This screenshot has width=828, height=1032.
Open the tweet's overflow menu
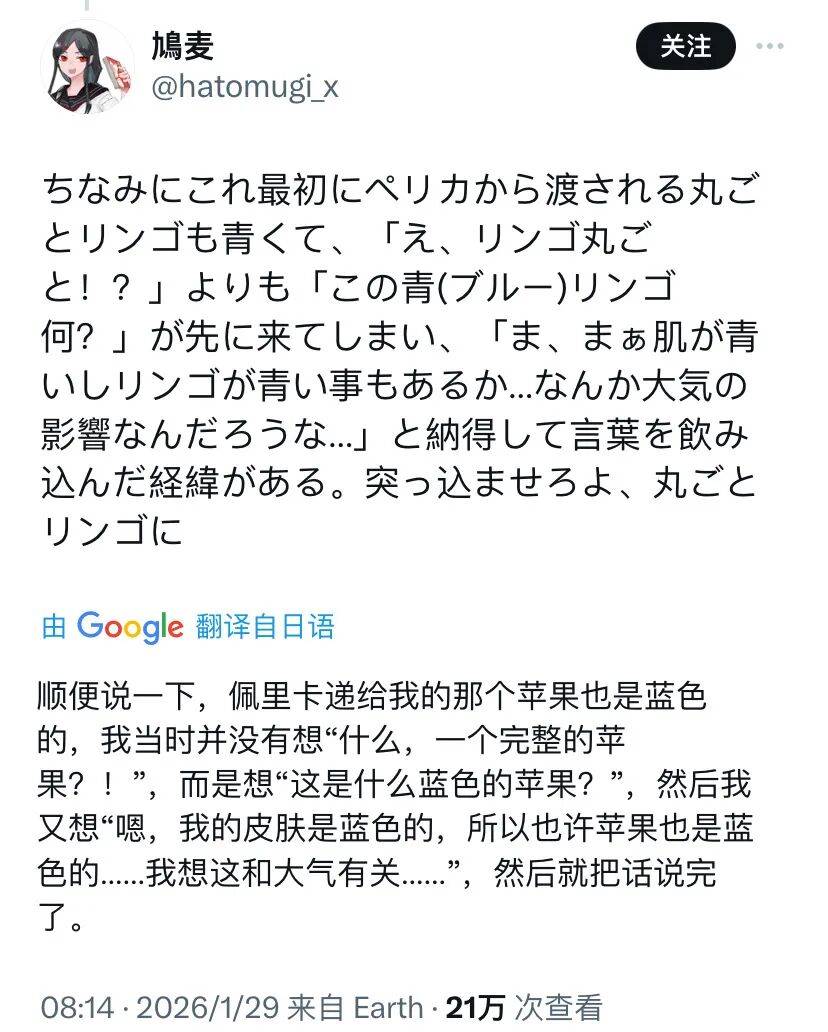pyautogui.click(x=770, y=46)
